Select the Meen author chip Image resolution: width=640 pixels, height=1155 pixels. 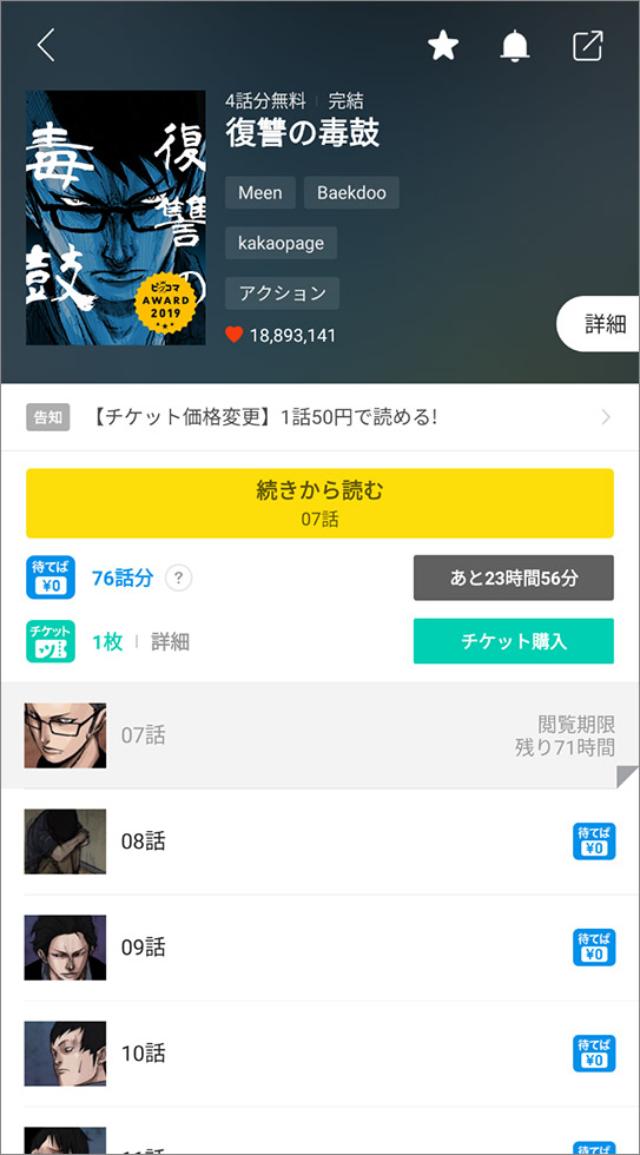click(x=260, y=193)
